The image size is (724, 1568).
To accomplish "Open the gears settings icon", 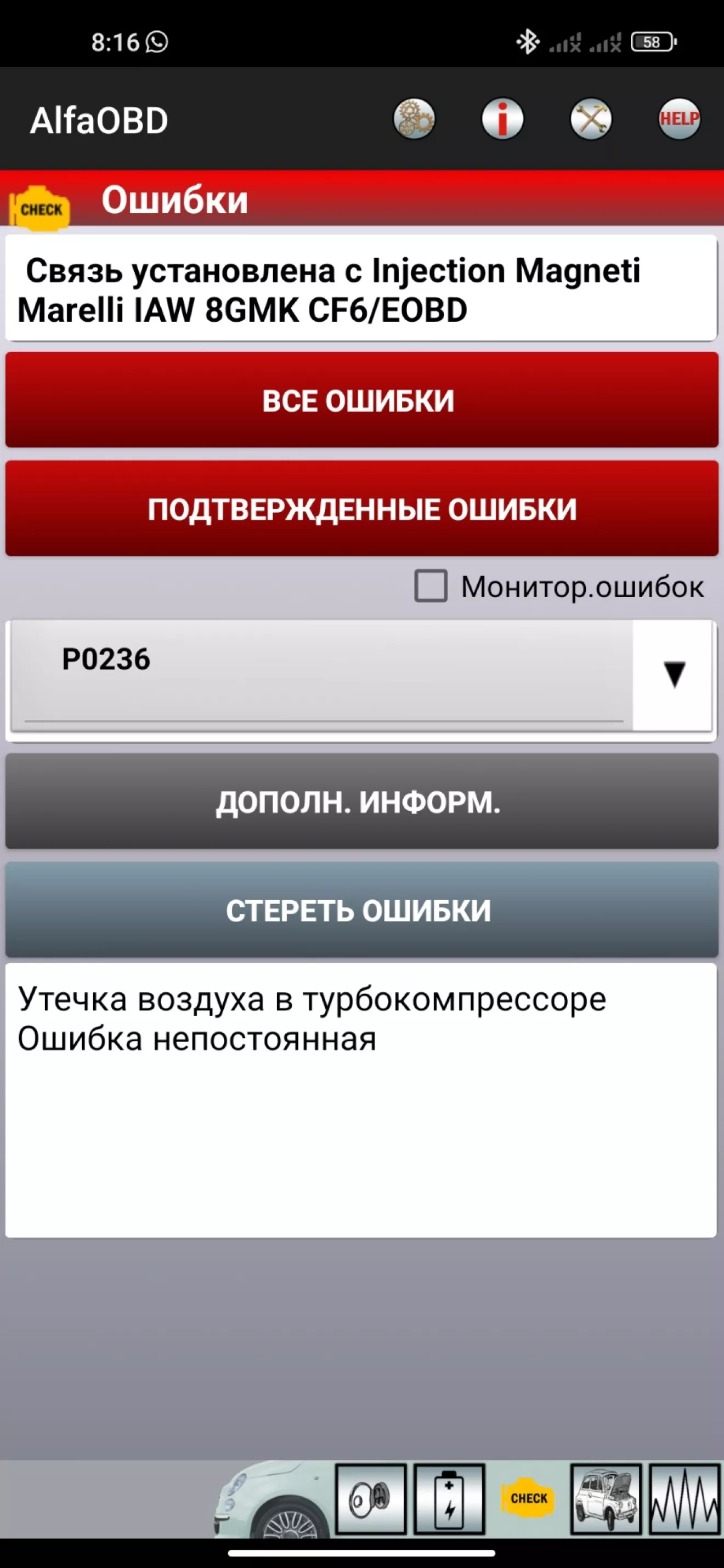I will coord(414,118).
